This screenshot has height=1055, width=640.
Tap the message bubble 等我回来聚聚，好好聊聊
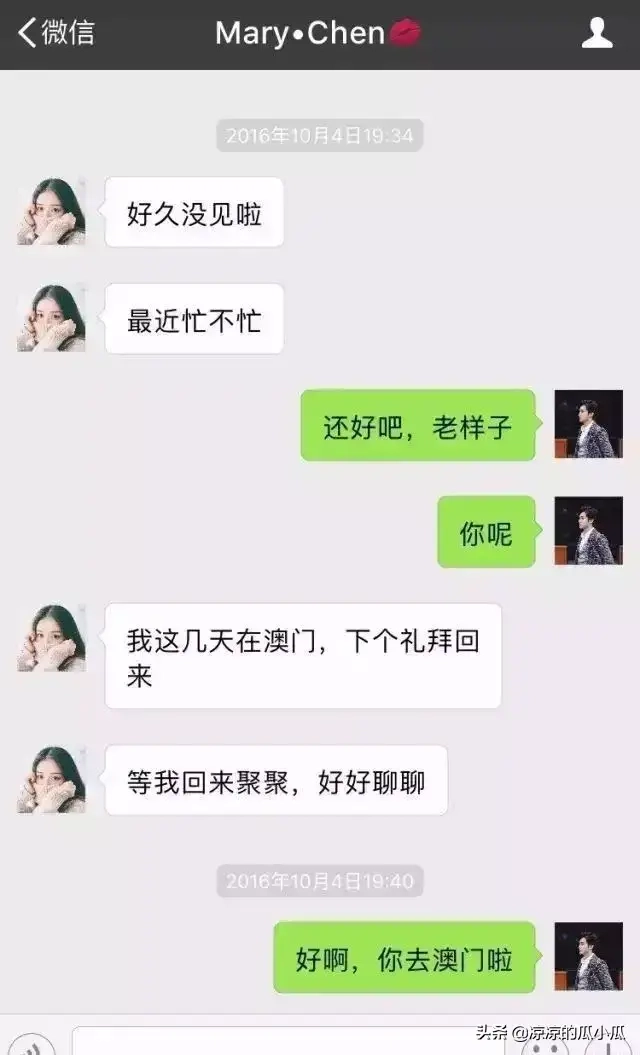pos(276,780)
